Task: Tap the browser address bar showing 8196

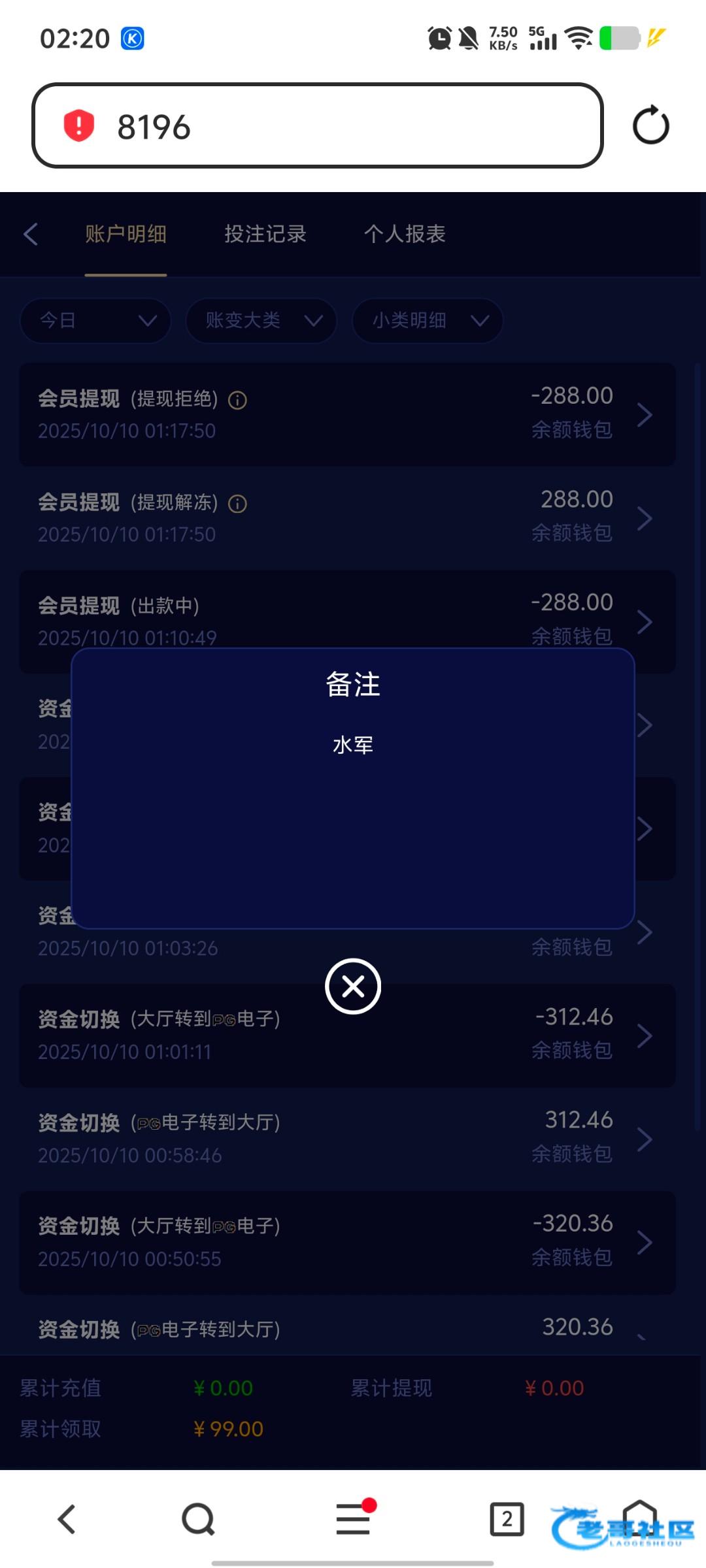Action: (x=317, y=125)
